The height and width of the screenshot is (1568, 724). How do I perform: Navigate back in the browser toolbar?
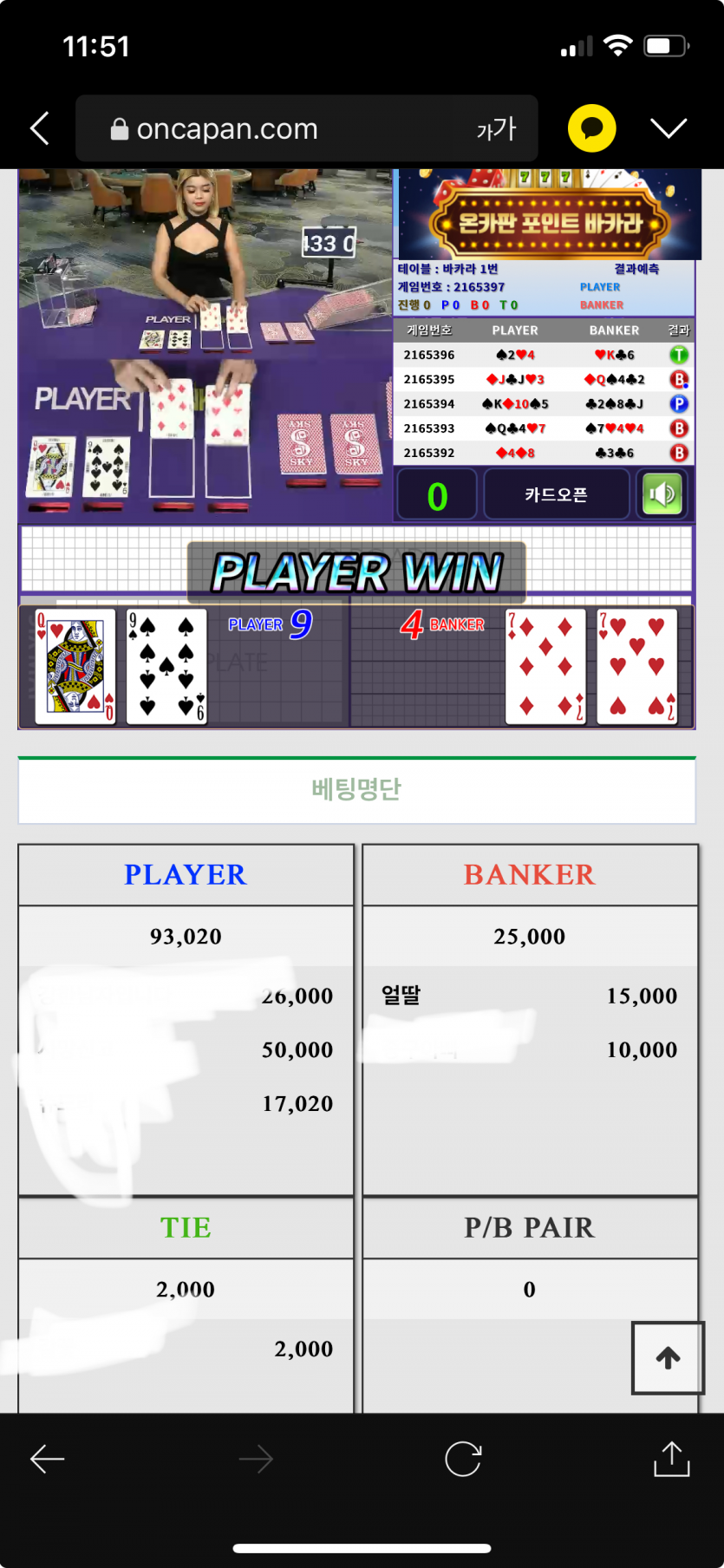click(48, 1459)
